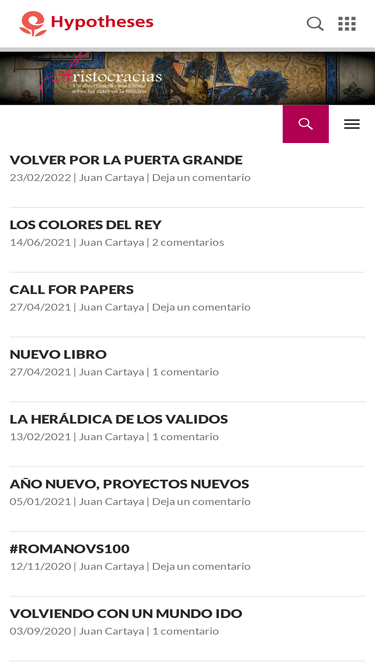Image resolution: width=375 pixels, height=667 pixels.
Task: Tap the Hypotheses logo link
Action: coord(86,23)
